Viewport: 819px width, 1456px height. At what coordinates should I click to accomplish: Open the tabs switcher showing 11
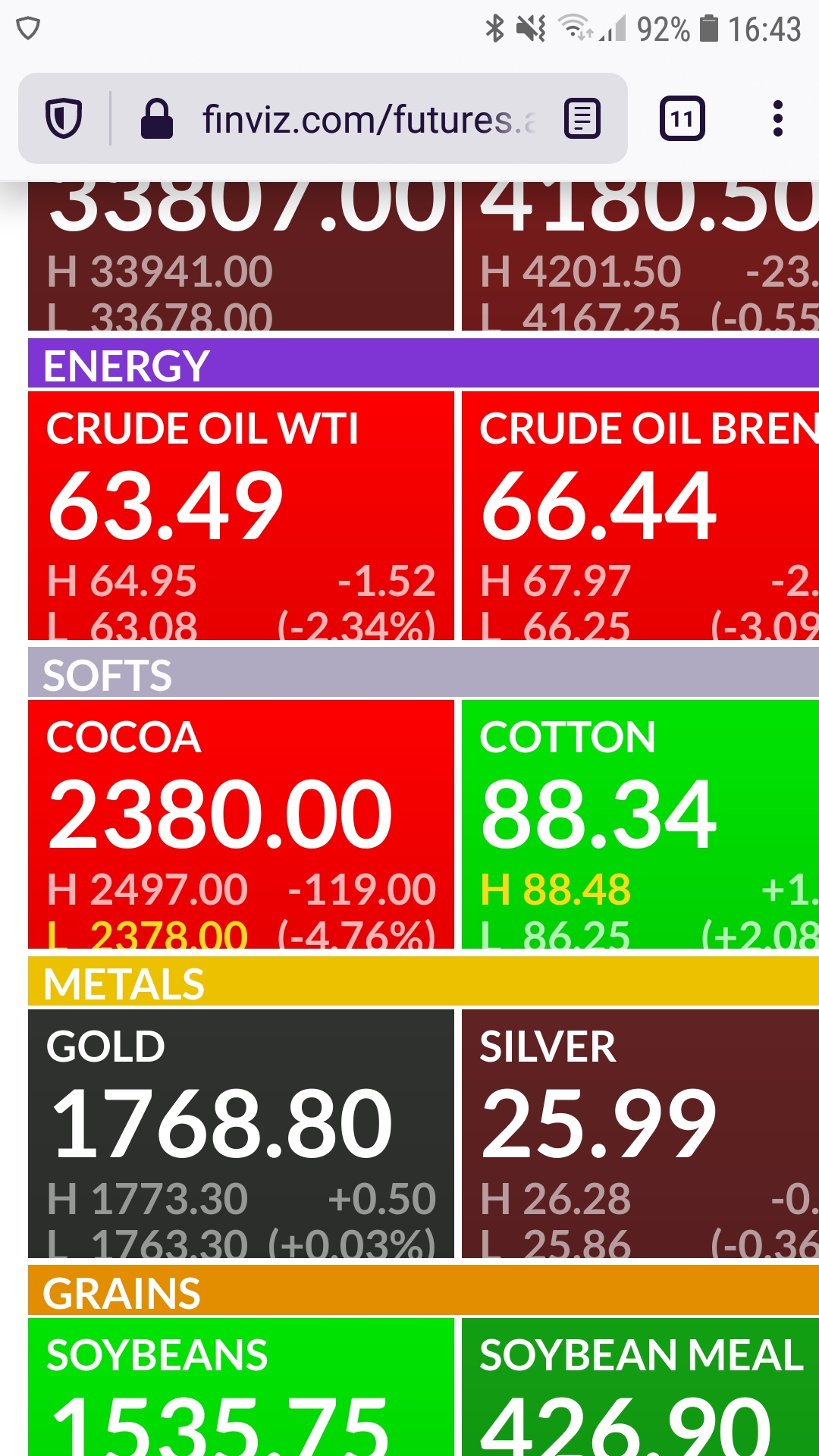point(682,119)
